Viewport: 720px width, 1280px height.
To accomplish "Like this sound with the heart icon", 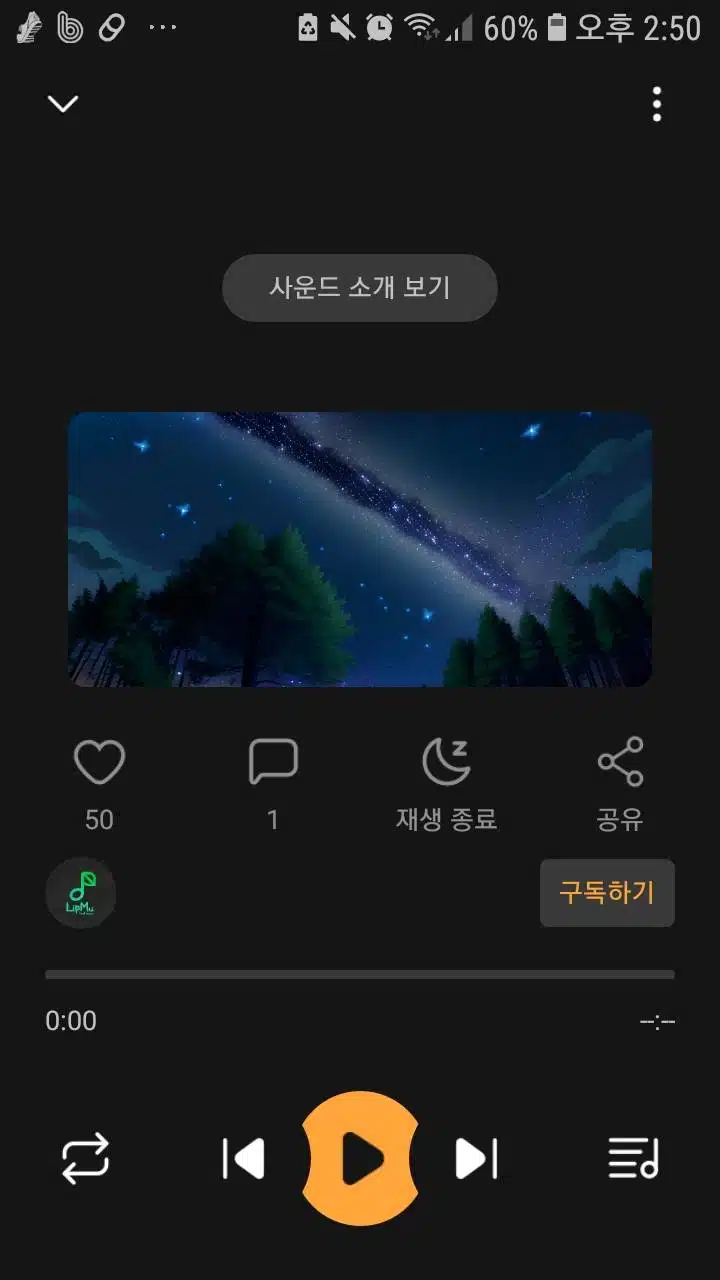I will click(x=99, y=763).
